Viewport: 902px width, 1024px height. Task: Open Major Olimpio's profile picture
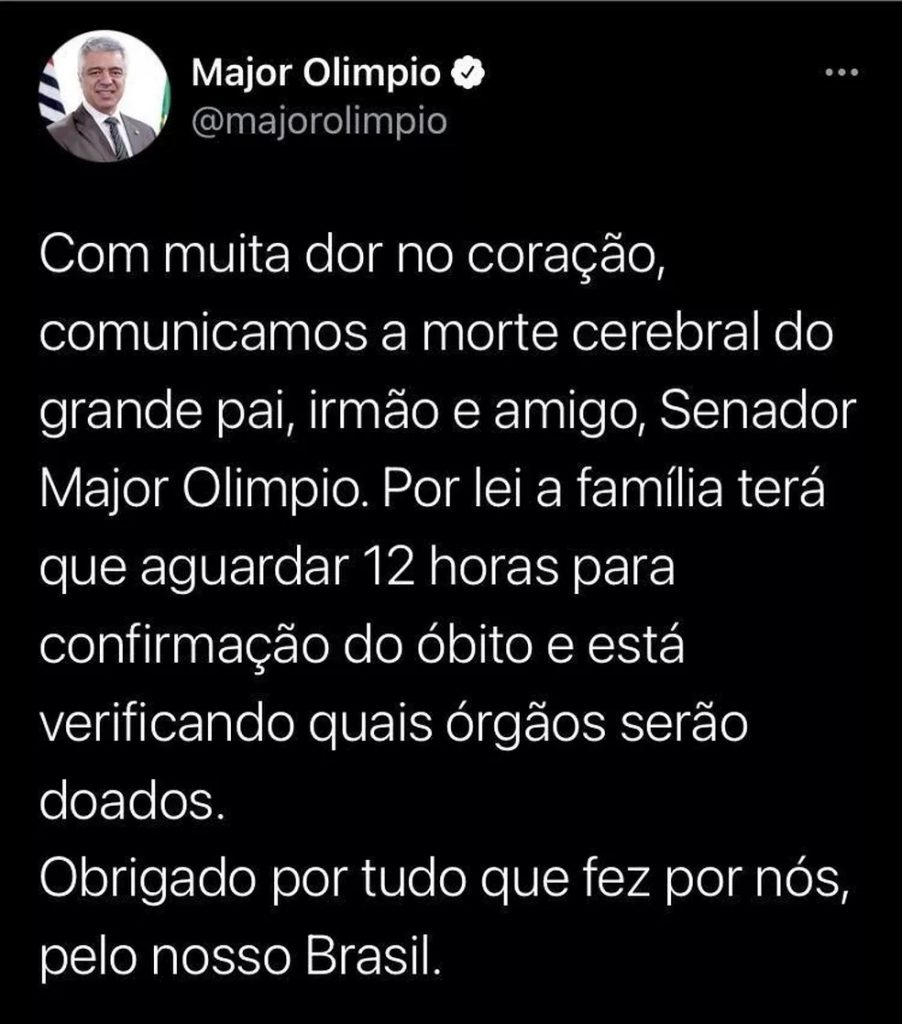pyautogui.click(x=105, y=97)
